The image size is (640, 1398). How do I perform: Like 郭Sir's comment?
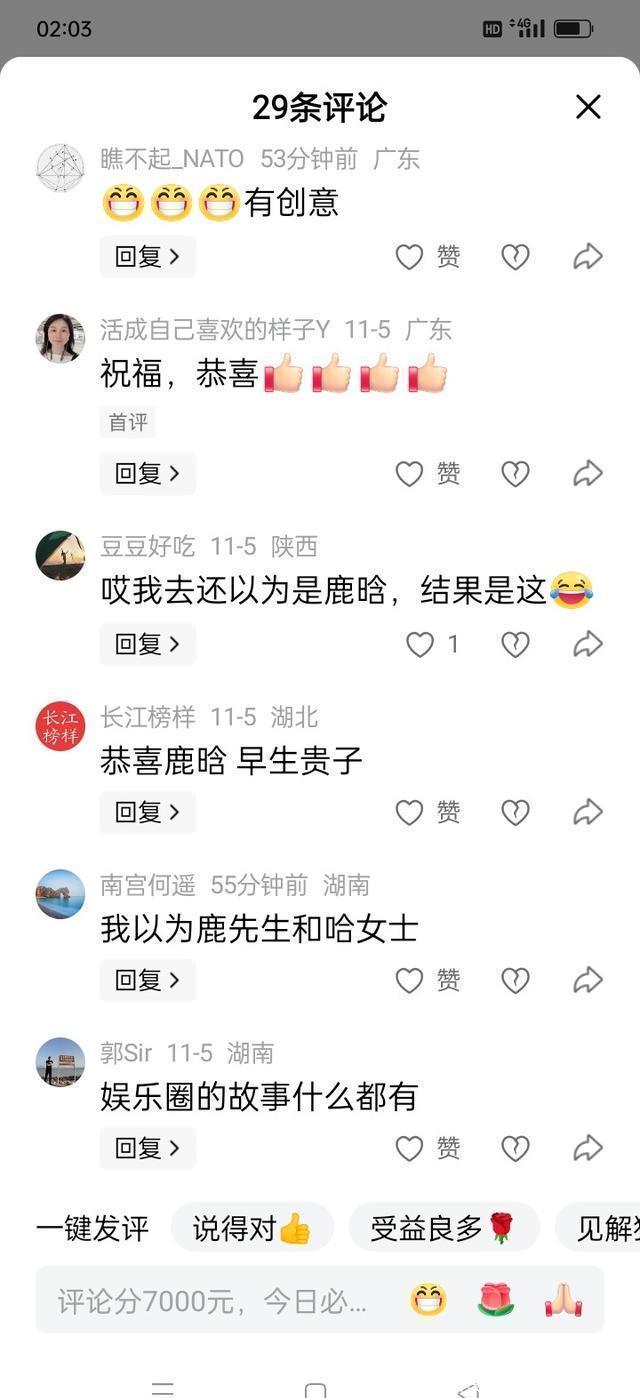pos(409,1148)
